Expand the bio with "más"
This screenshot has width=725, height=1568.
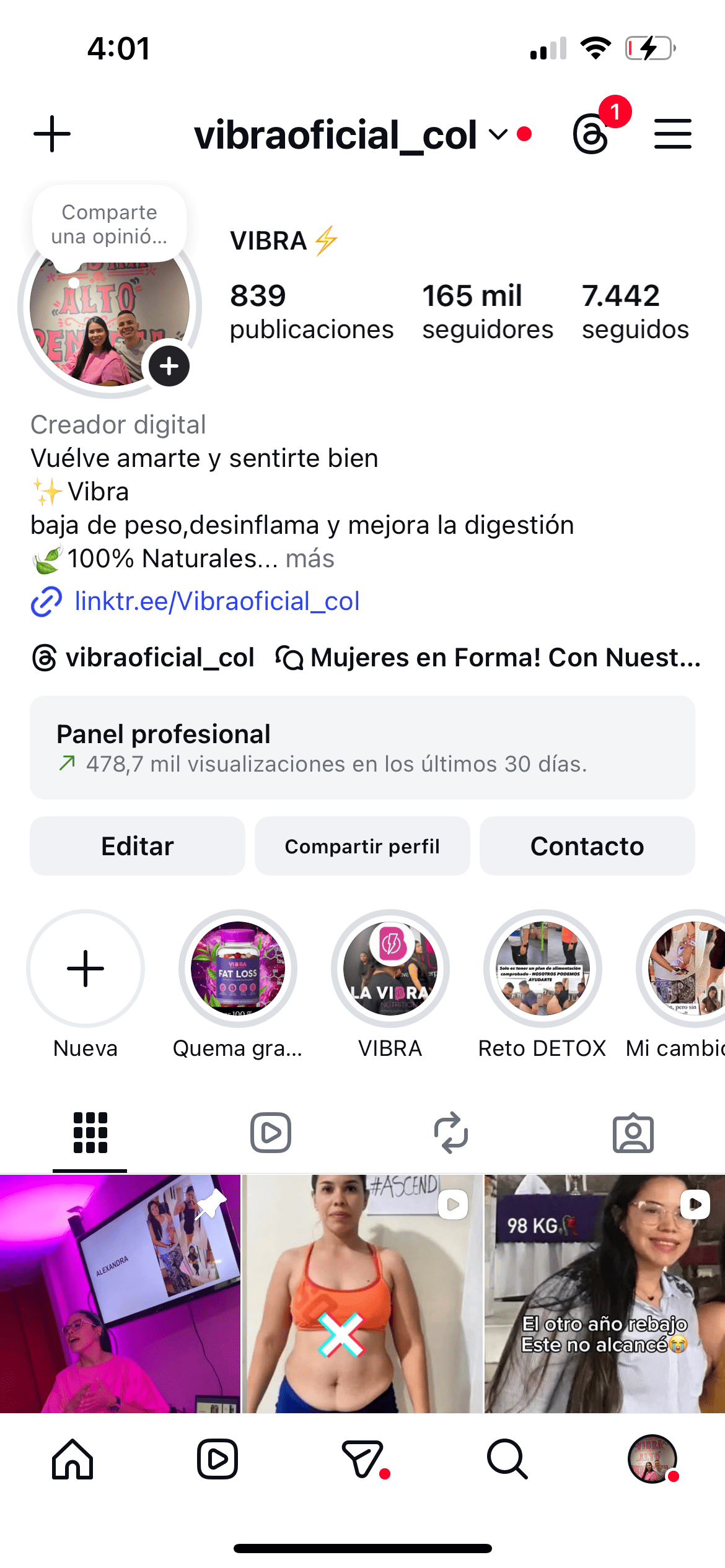(310, 559)
